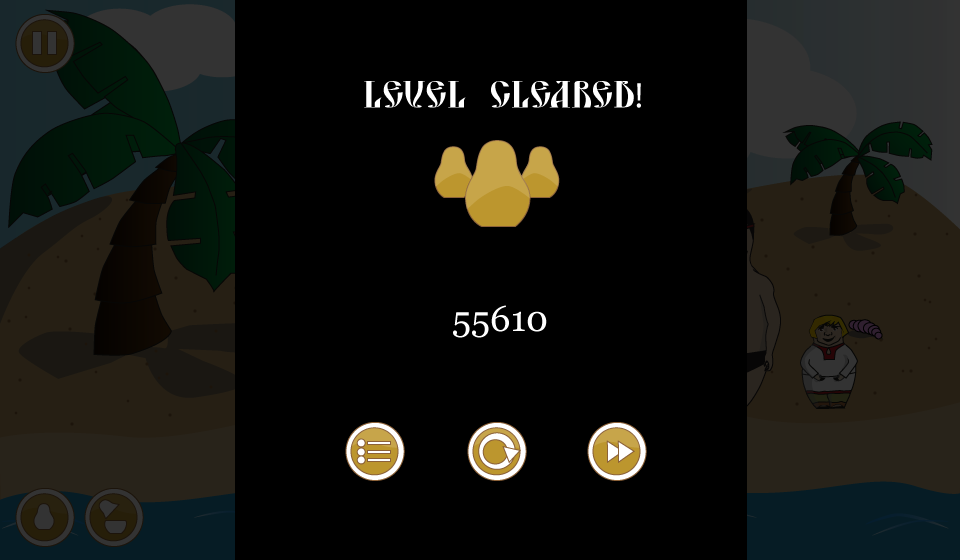Restart the cleared level
This screenshot has height=560, width=960.
pos(497,452)
